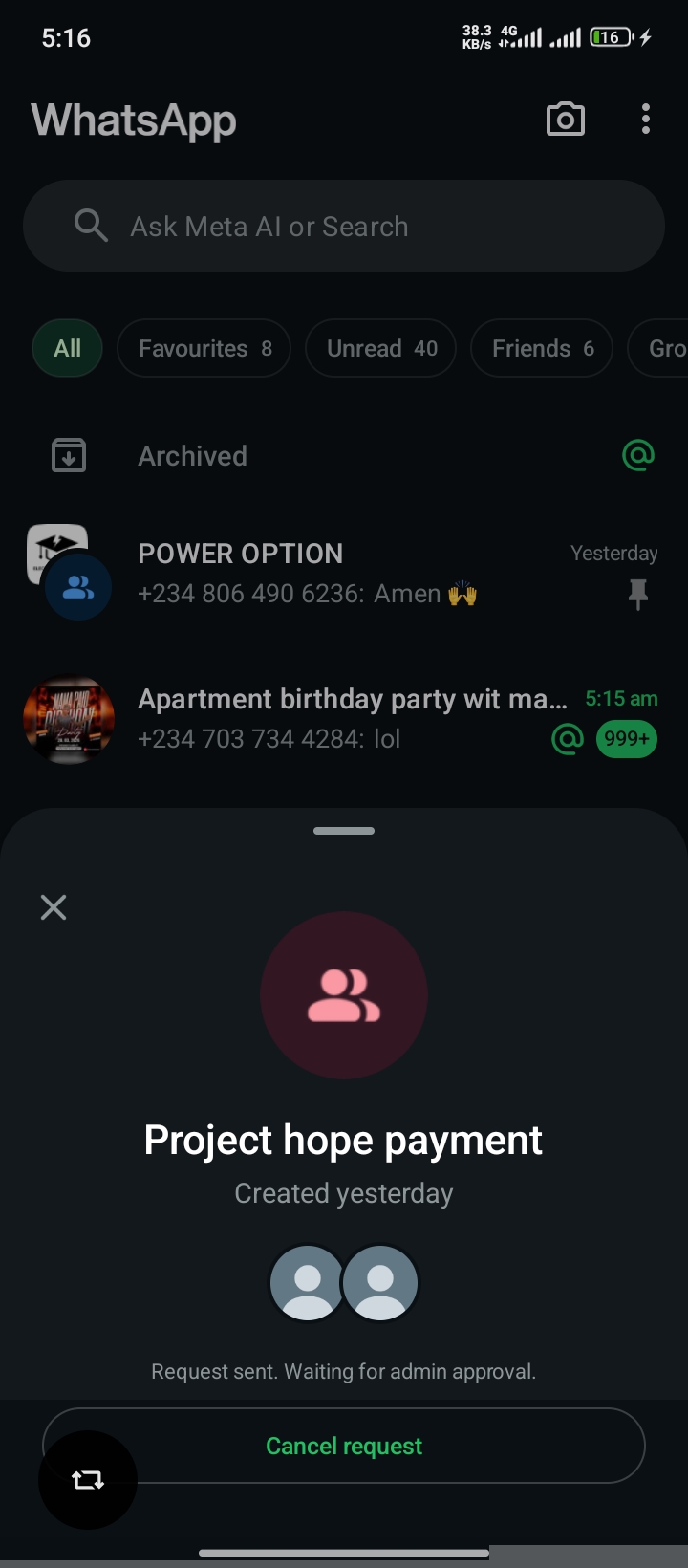Filter chats by Favourites
The height and width of the screenshot is (1568, 688).
204,348
